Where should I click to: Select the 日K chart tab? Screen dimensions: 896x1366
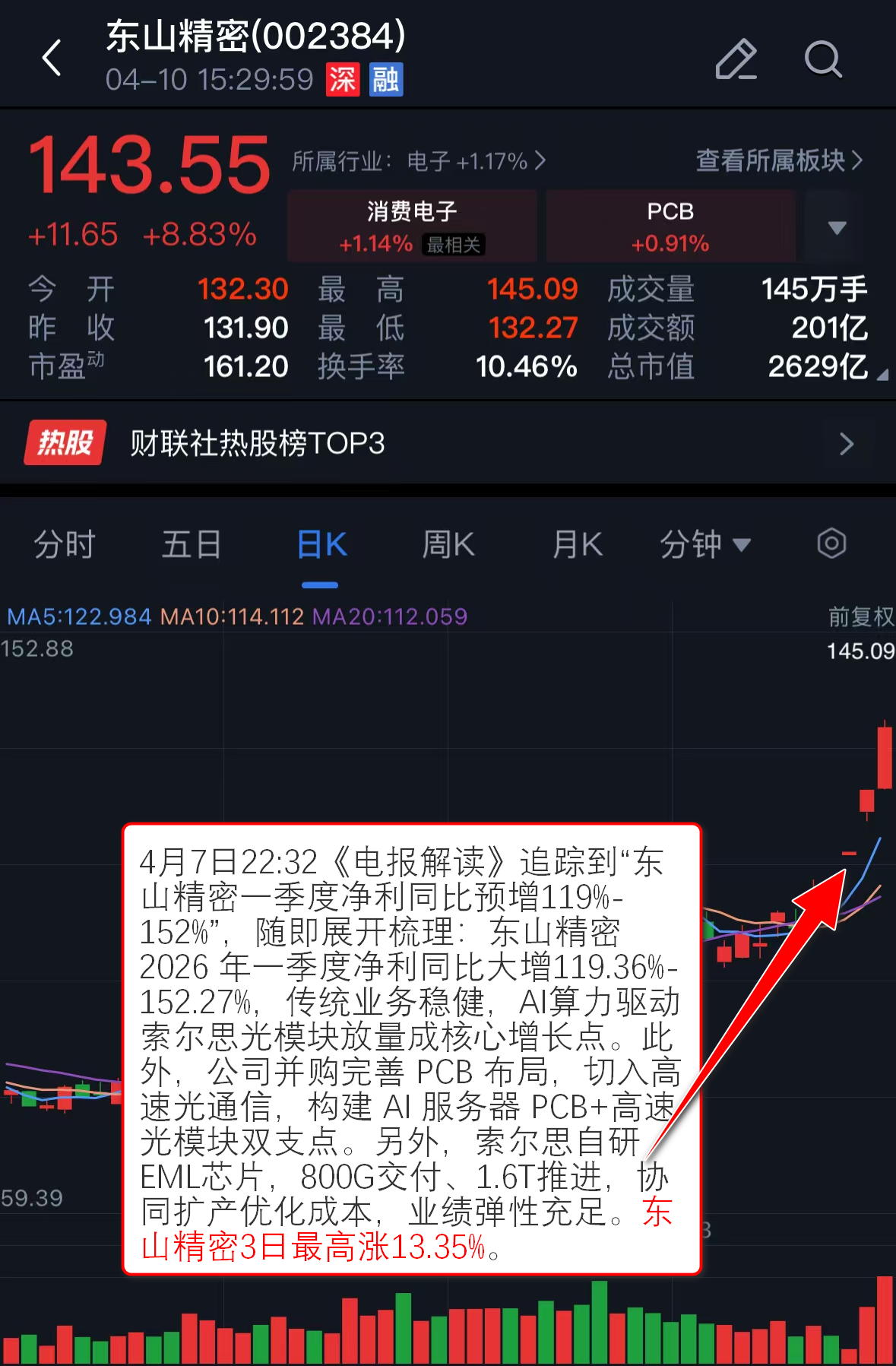[x=321, y=545]
